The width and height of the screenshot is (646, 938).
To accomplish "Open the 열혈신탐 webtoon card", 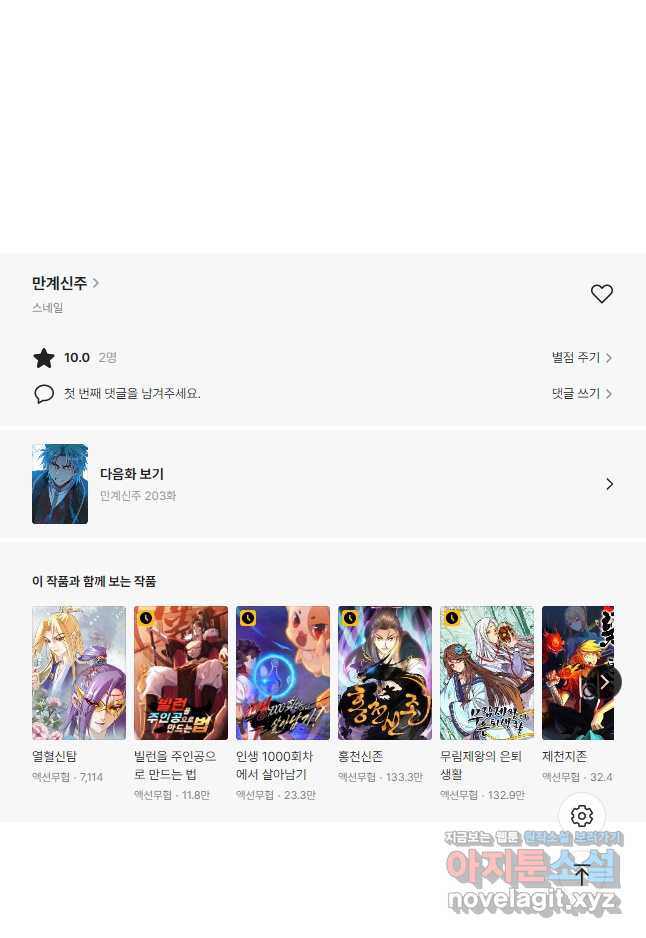I will pos(79,672).
